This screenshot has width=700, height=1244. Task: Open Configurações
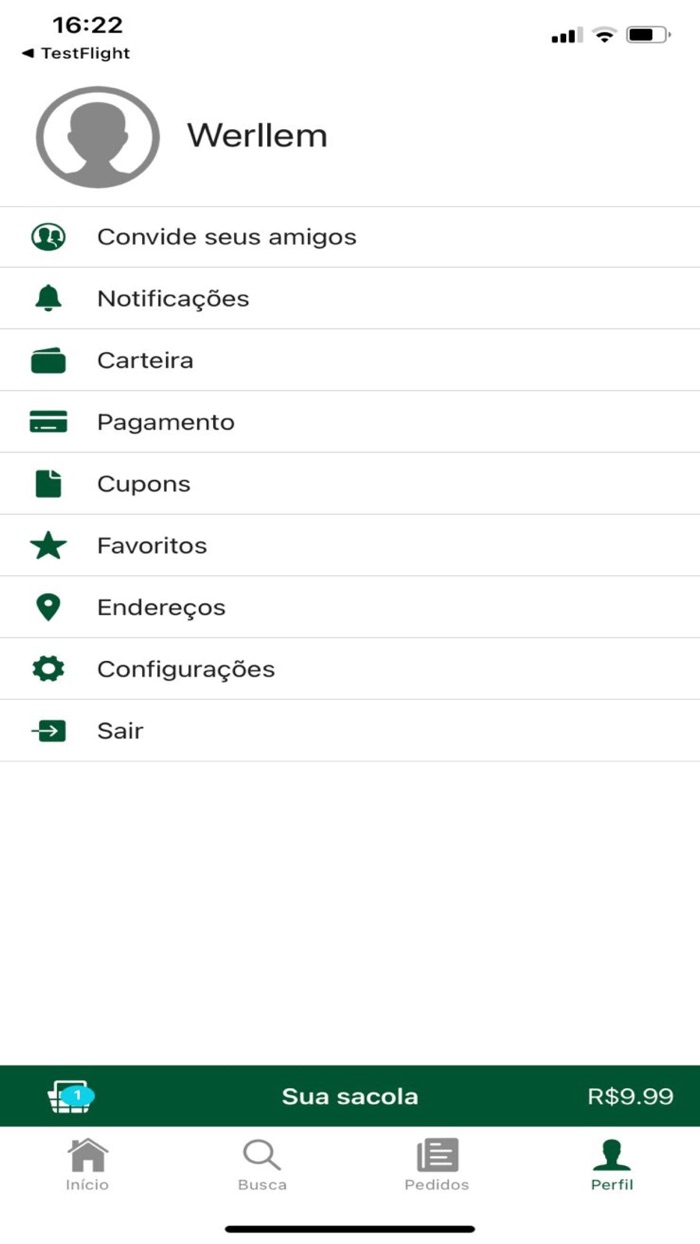(350, 669)
